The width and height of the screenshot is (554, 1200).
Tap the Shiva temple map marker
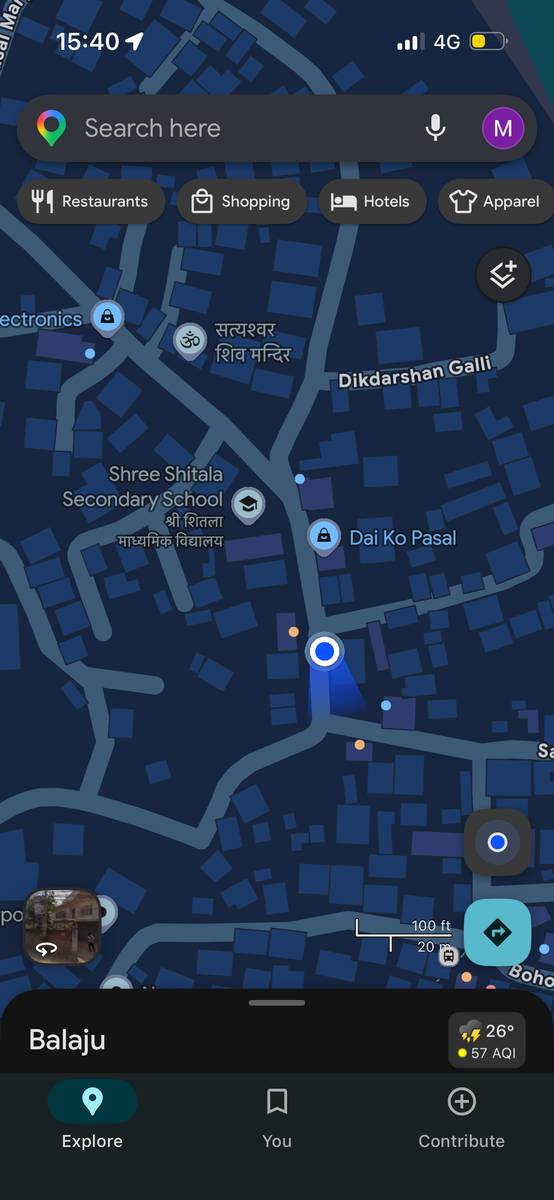pos(189,340)
